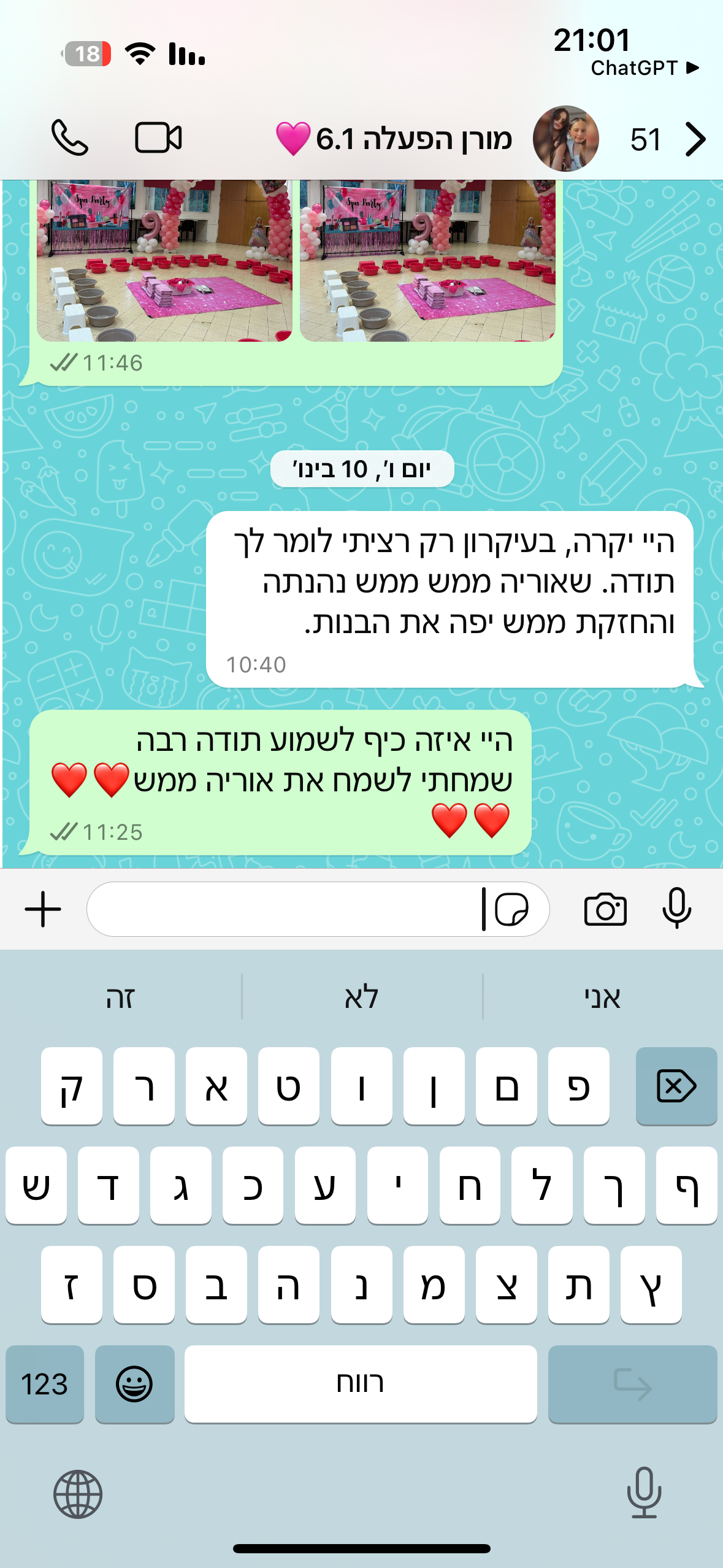The width and height of the screenshot is (723, 1568).
Task: Open the plus attachment menu
Action: (43, 909)
